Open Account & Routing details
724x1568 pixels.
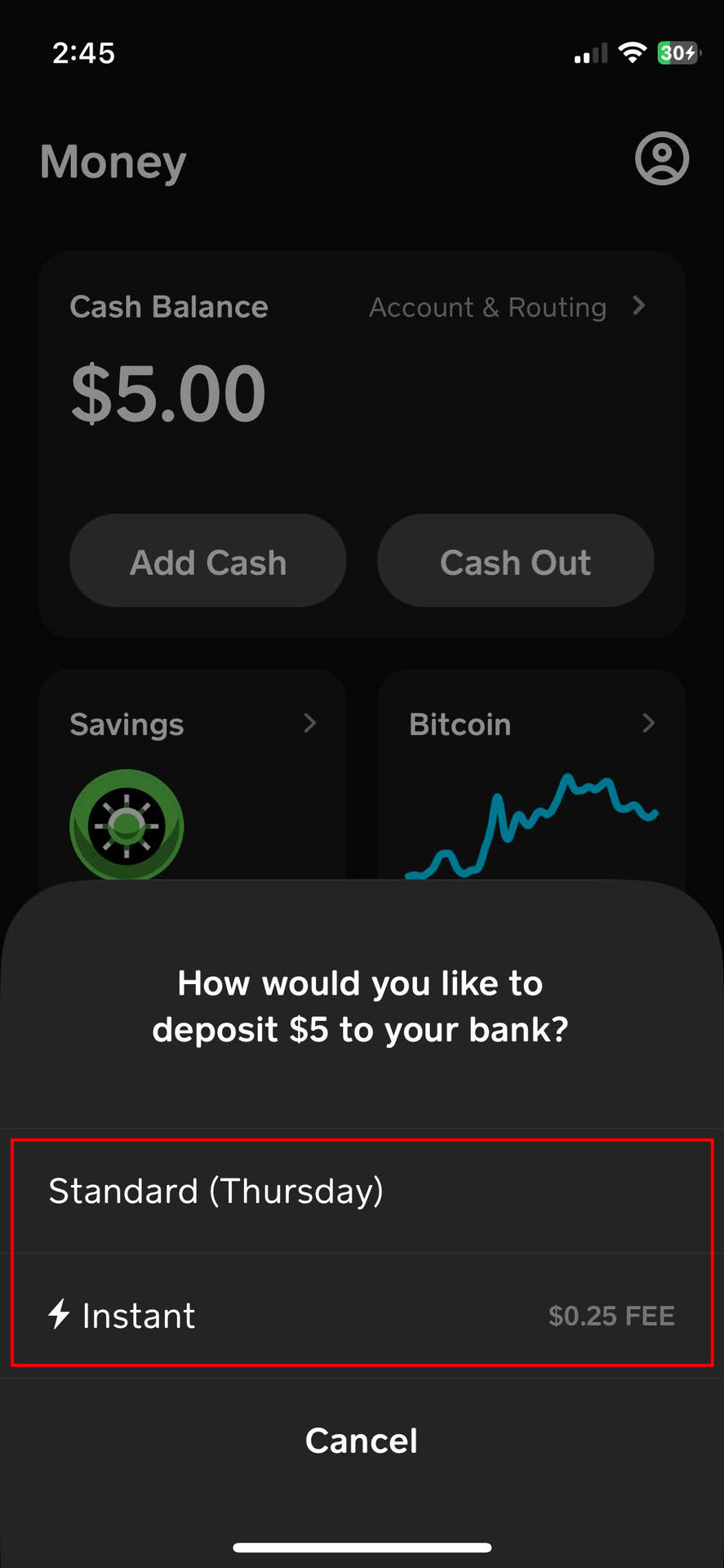point(506,307)
